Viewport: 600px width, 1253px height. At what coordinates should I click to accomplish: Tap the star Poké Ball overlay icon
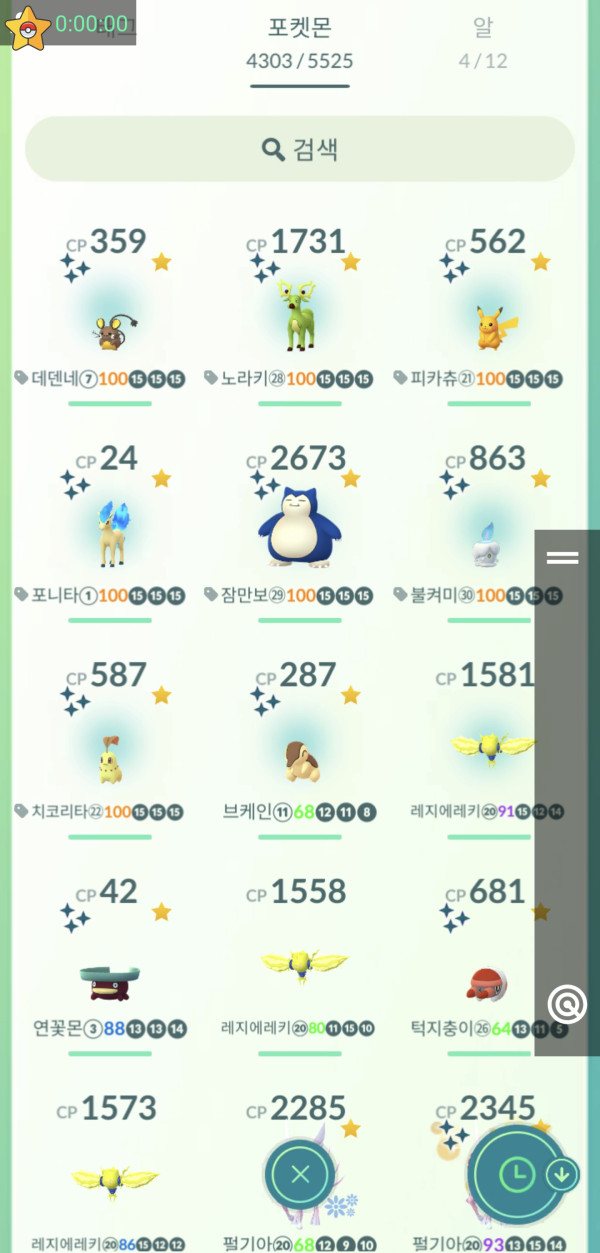[28, 28]
